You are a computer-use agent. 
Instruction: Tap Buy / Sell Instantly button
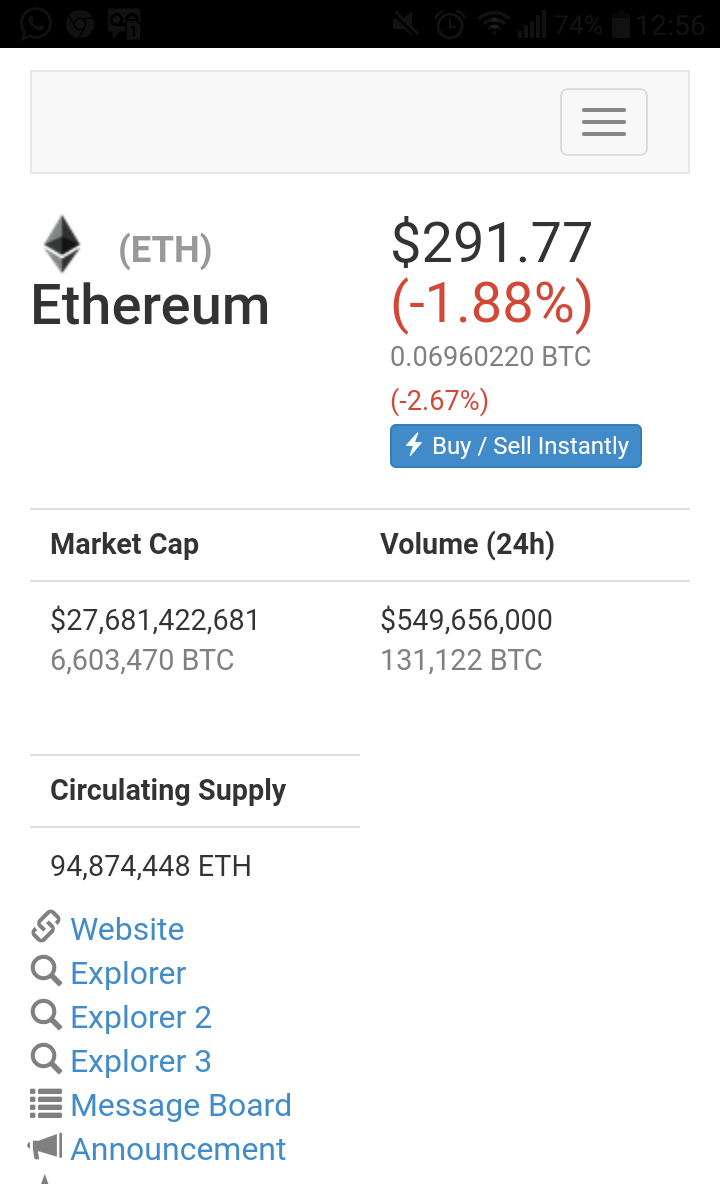coord(516,446)
